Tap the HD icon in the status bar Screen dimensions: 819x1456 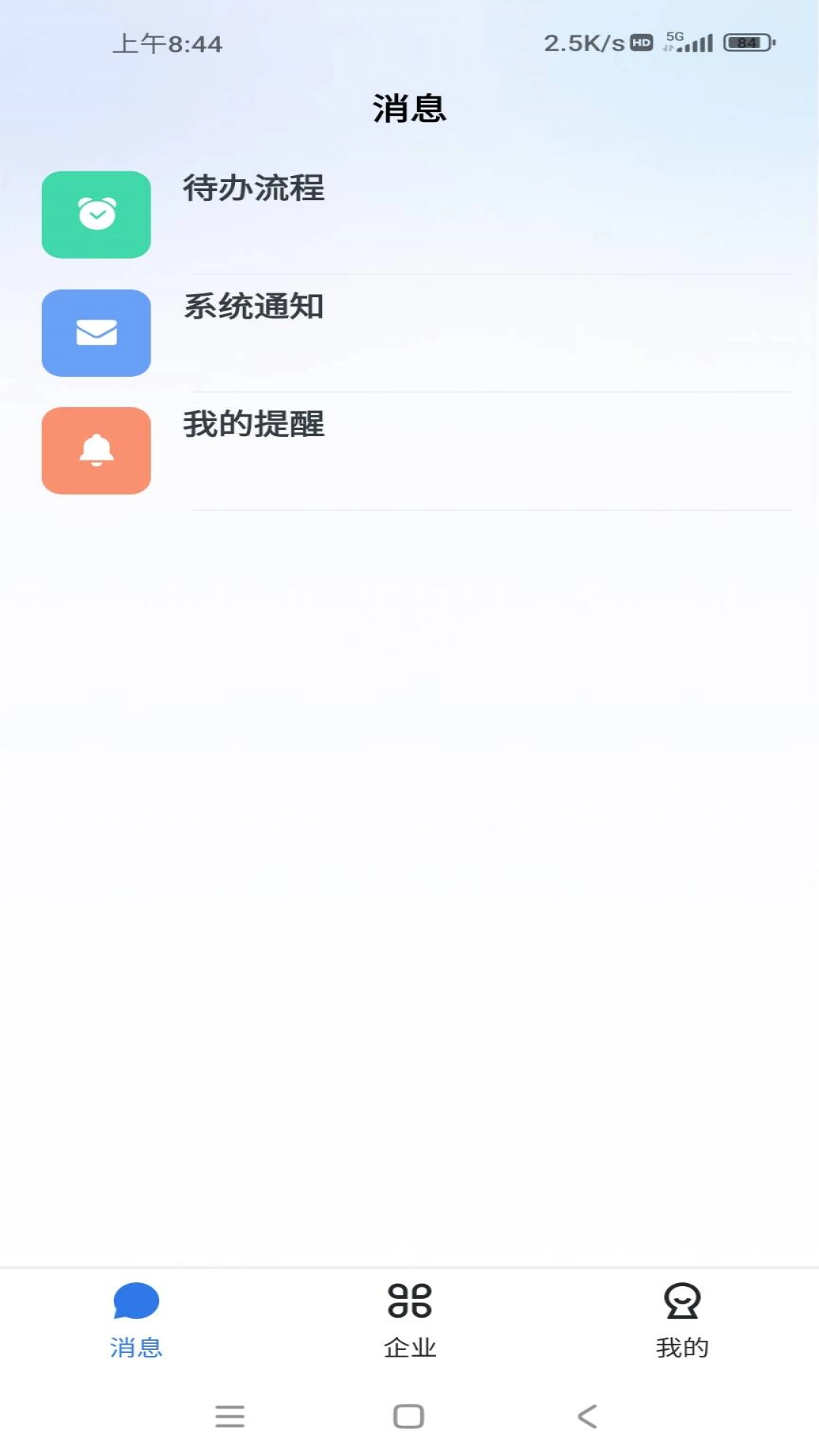click(x=639, y=43)
